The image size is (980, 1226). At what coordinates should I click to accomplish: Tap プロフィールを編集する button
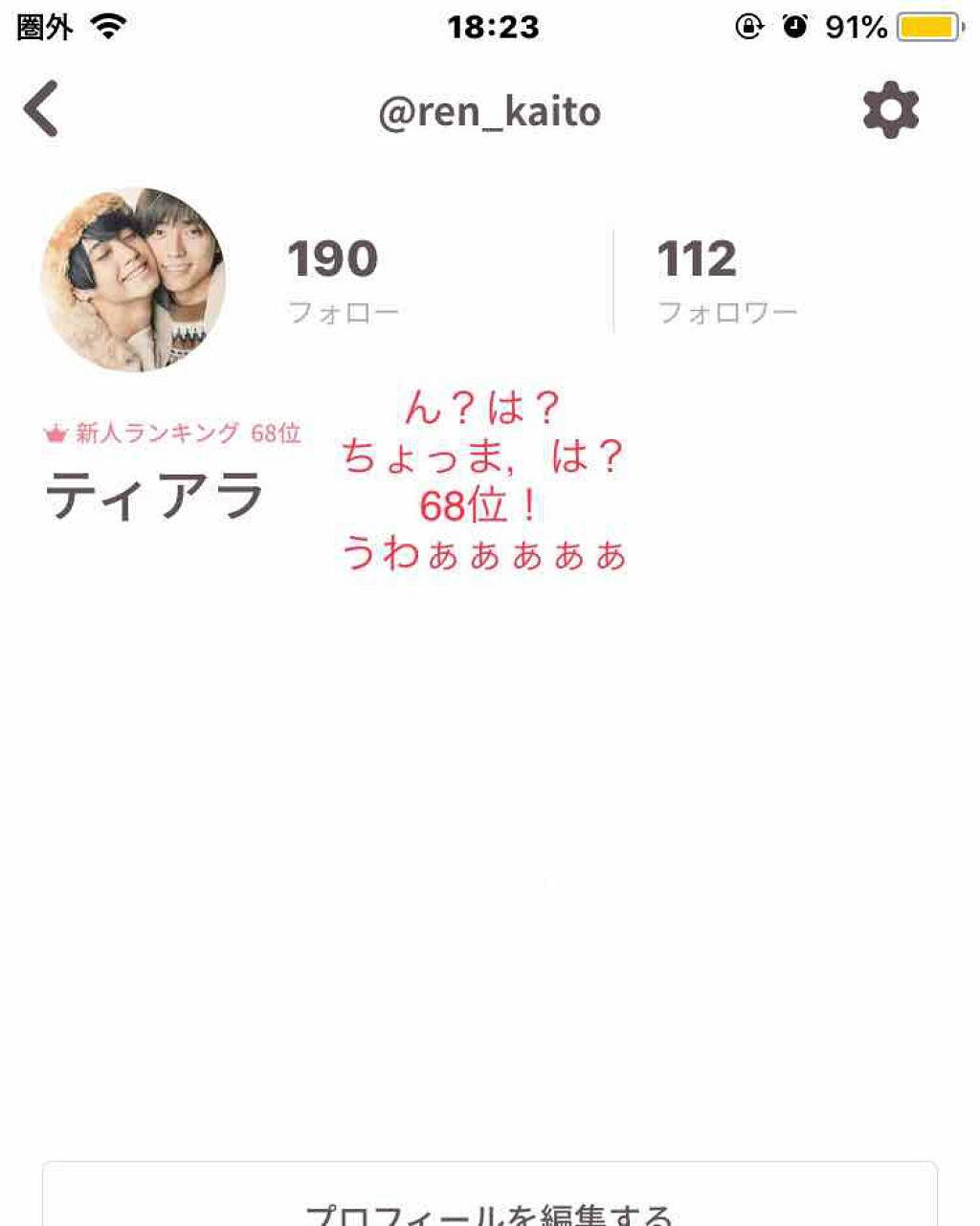[x=489, y=1200]
